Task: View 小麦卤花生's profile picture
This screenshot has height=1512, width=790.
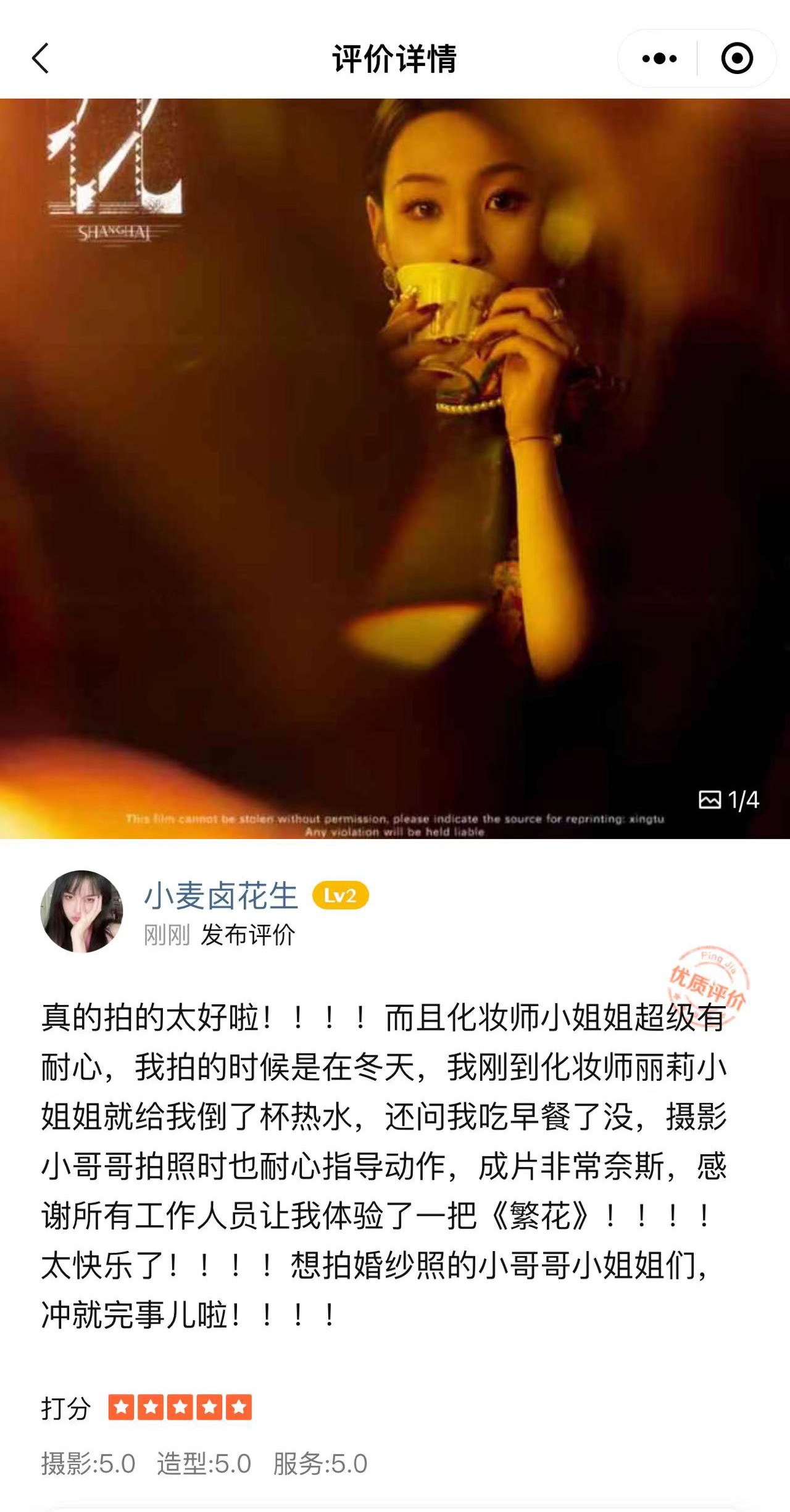Action: (81, 911)
